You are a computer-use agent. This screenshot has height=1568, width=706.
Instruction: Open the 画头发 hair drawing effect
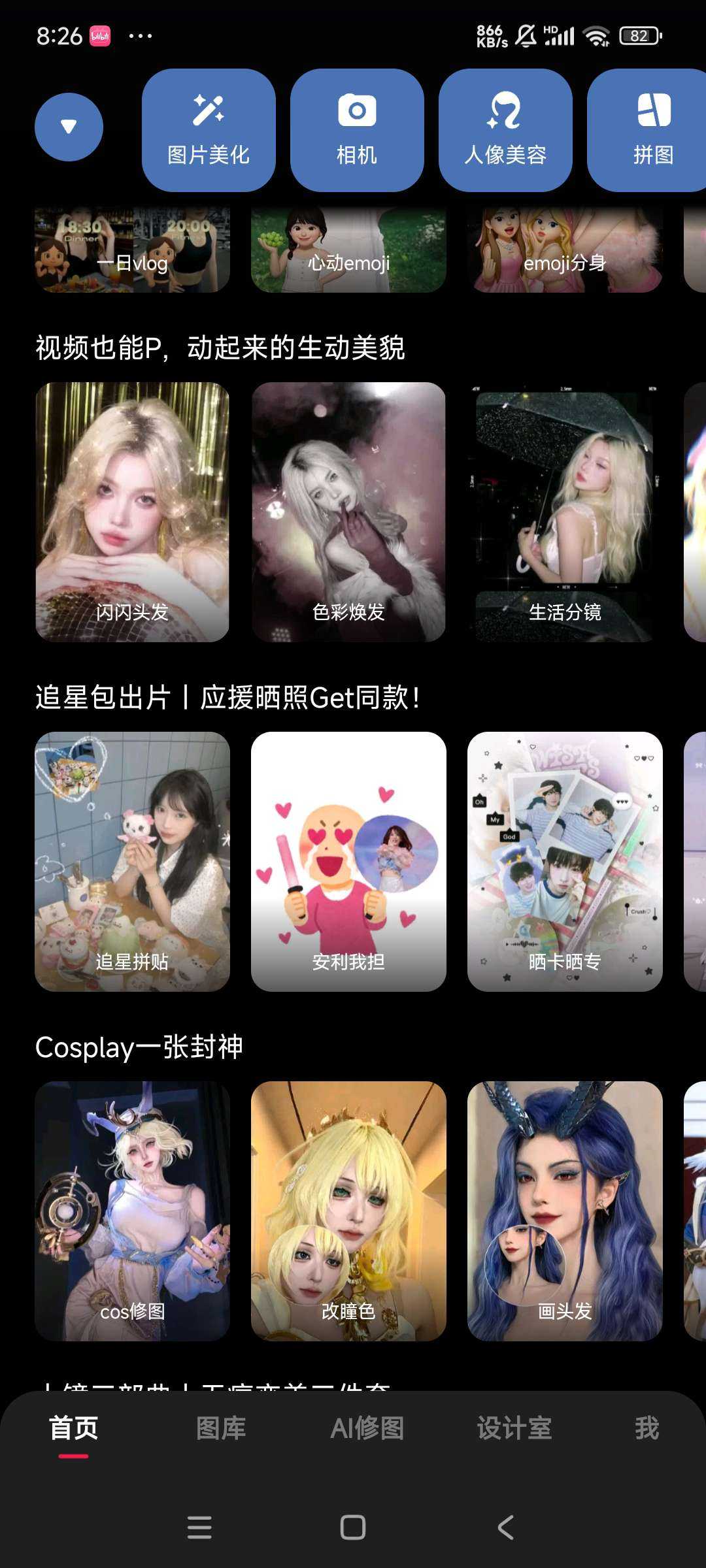(x=565, y=1211)
